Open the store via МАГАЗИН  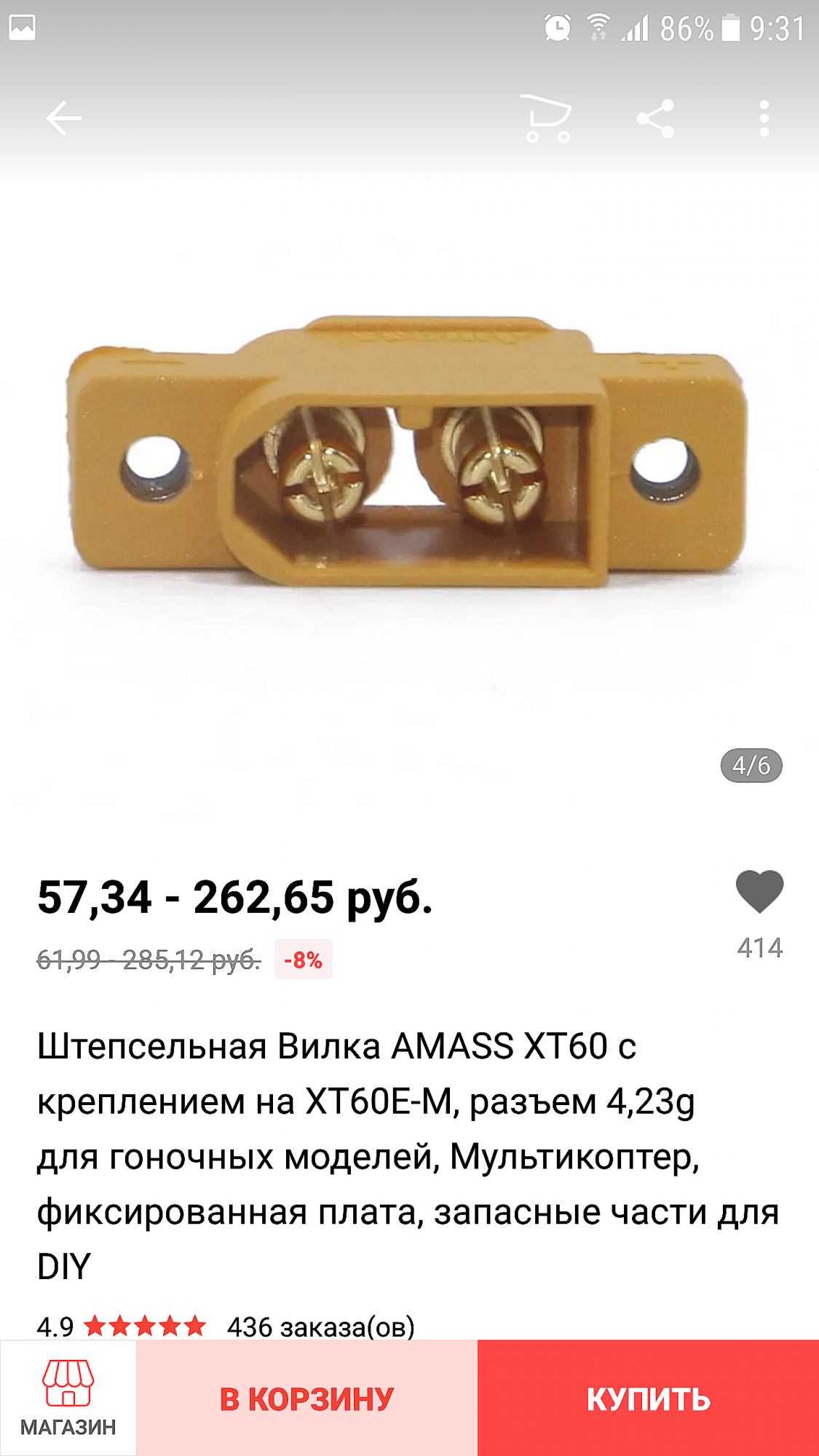coord(68,1398)
